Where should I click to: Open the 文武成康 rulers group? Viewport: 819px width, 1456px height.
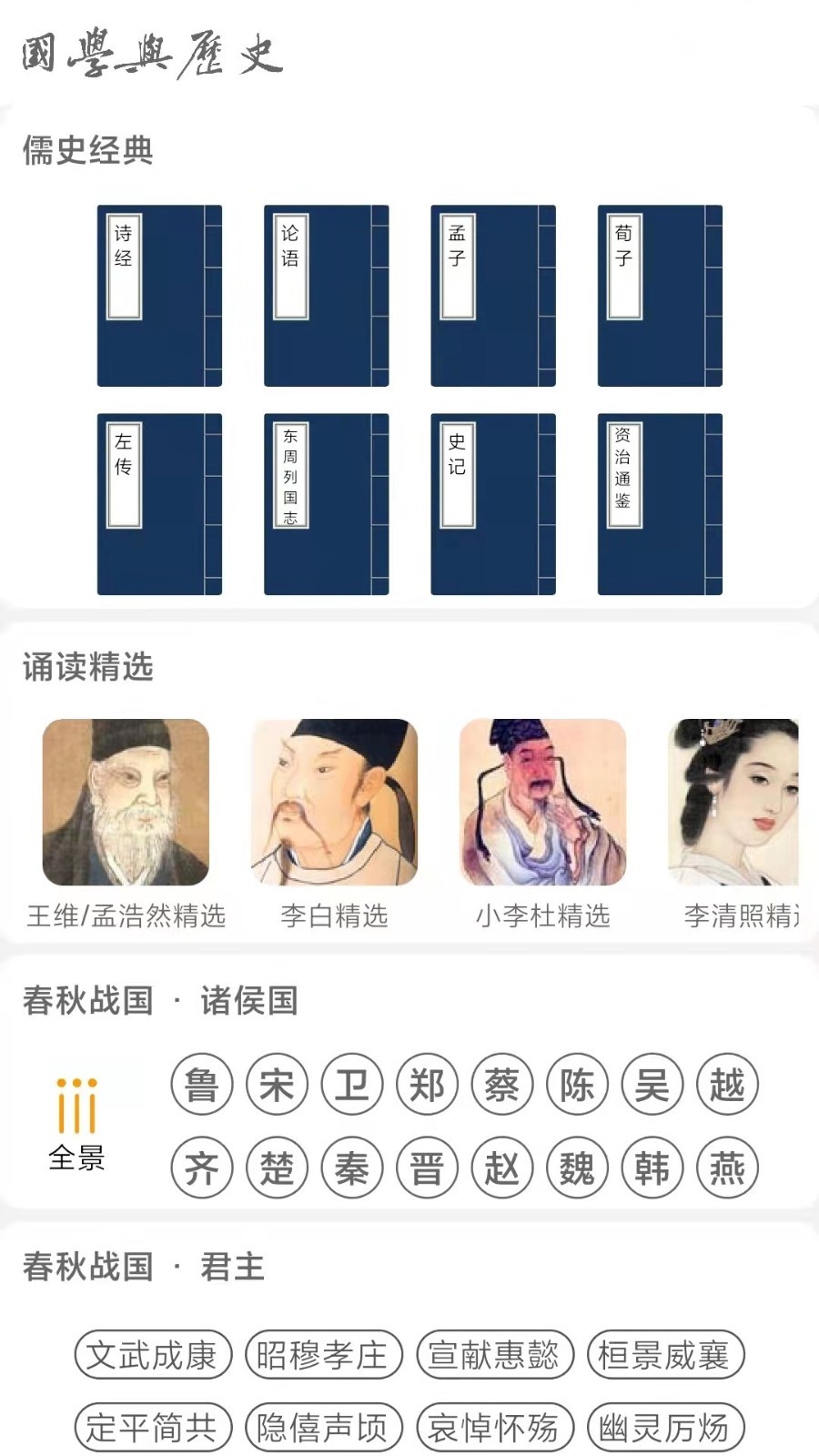[153, 1355]
